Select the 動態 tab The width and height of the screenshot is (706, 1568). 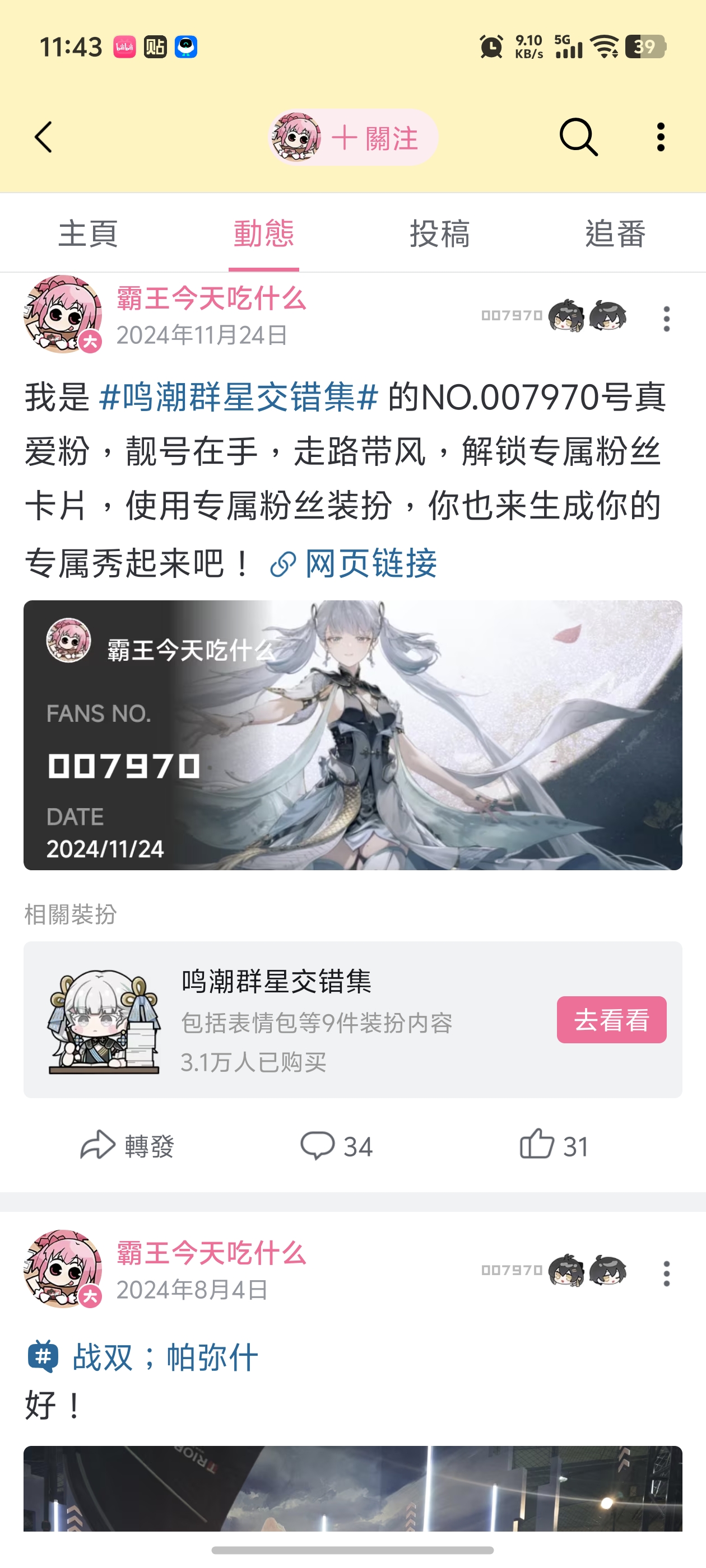264,234
